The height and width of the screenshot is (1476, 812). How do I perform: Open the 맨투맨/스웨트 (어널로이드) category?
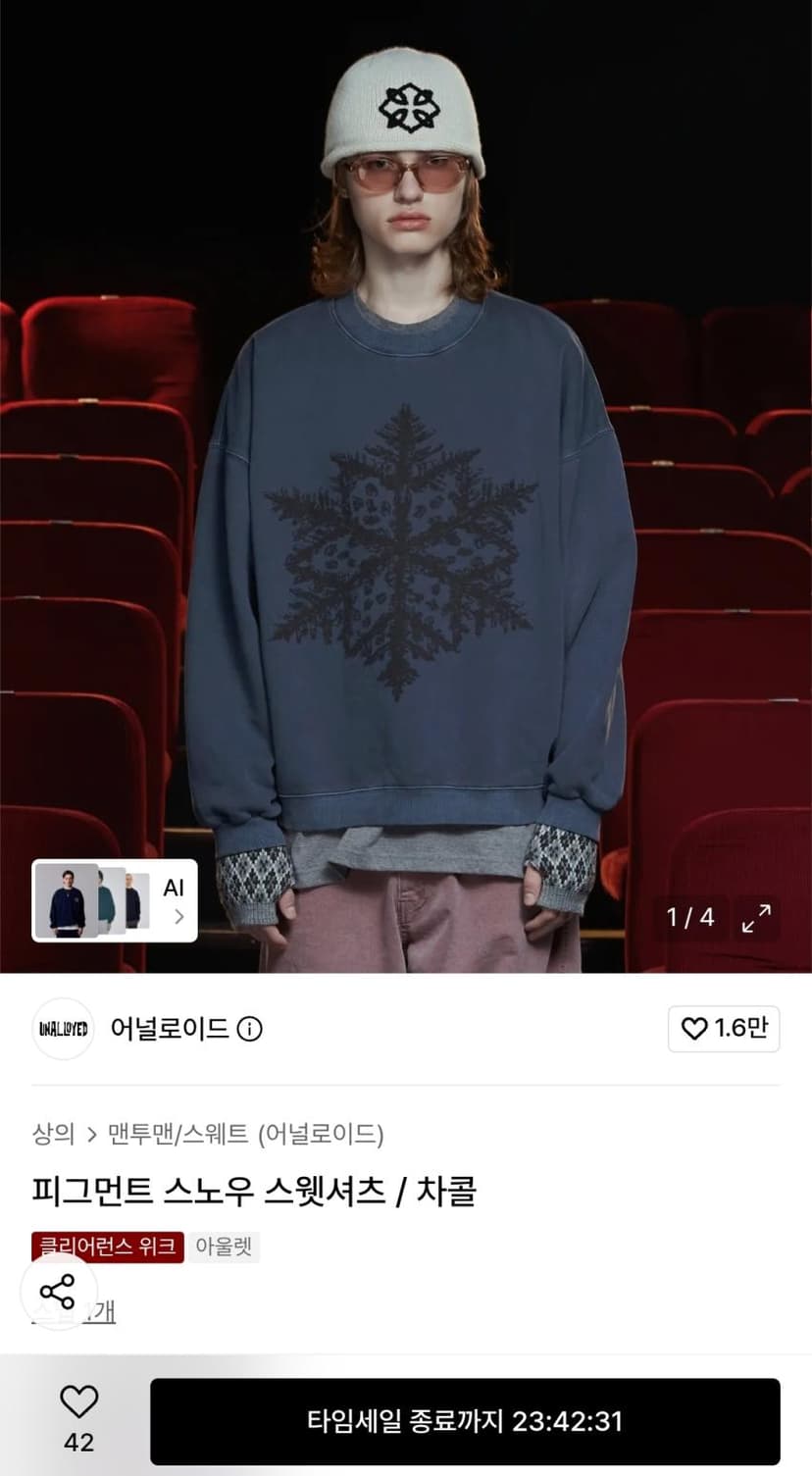pos(245,1135)
